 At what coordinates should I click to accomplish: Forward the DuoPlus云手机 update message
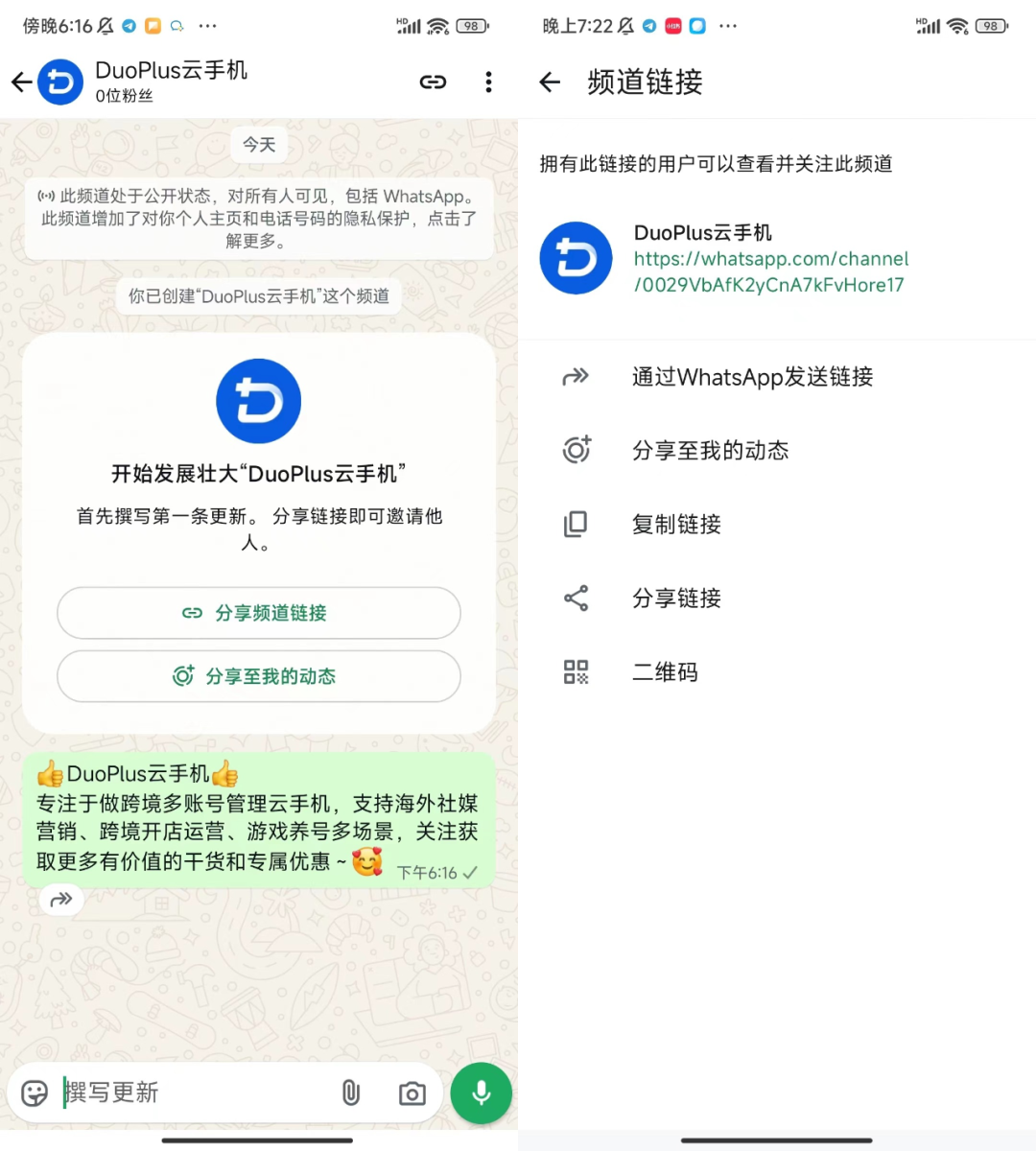click(61, 900)
